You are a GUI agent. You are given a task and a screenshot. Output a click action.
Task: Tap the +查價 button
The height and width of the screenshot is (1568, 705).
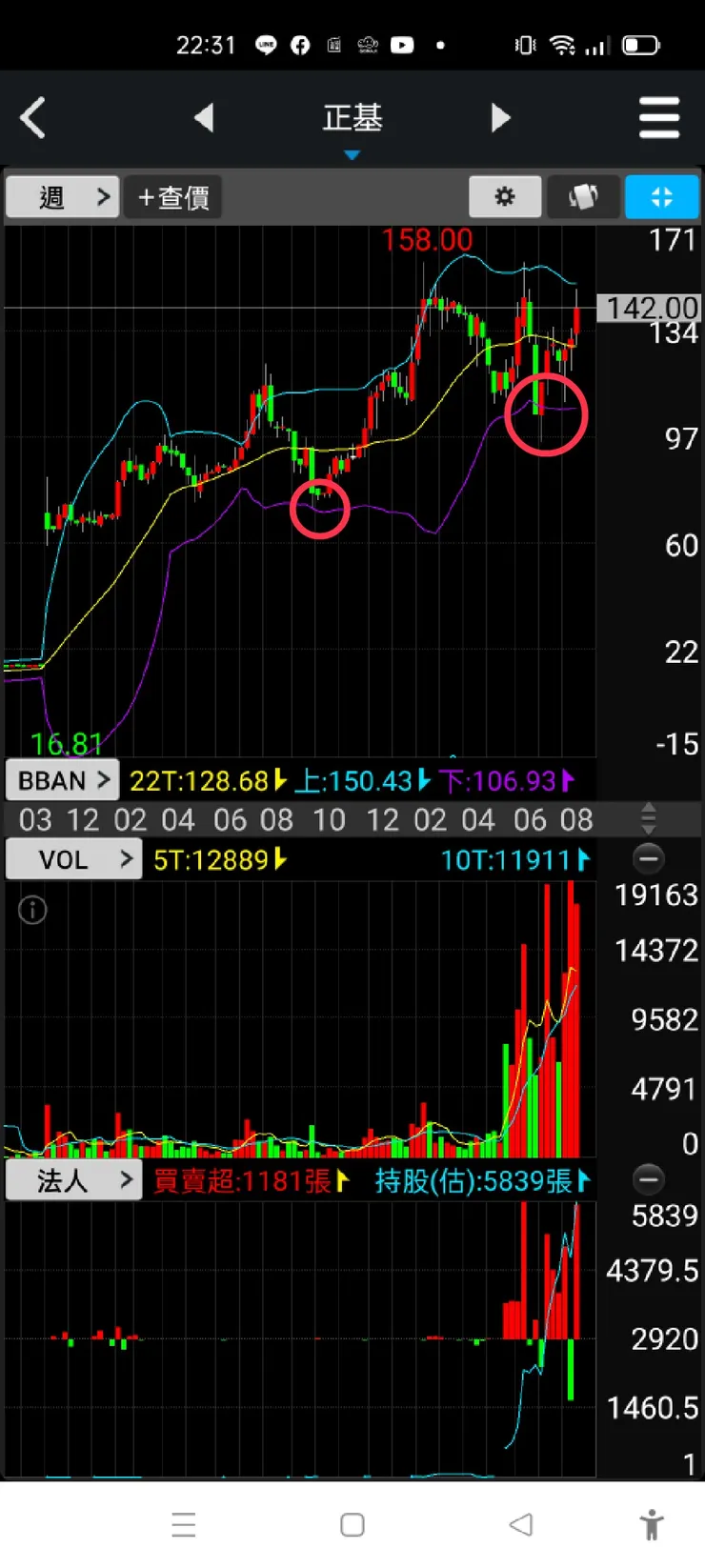coord(173,197)
